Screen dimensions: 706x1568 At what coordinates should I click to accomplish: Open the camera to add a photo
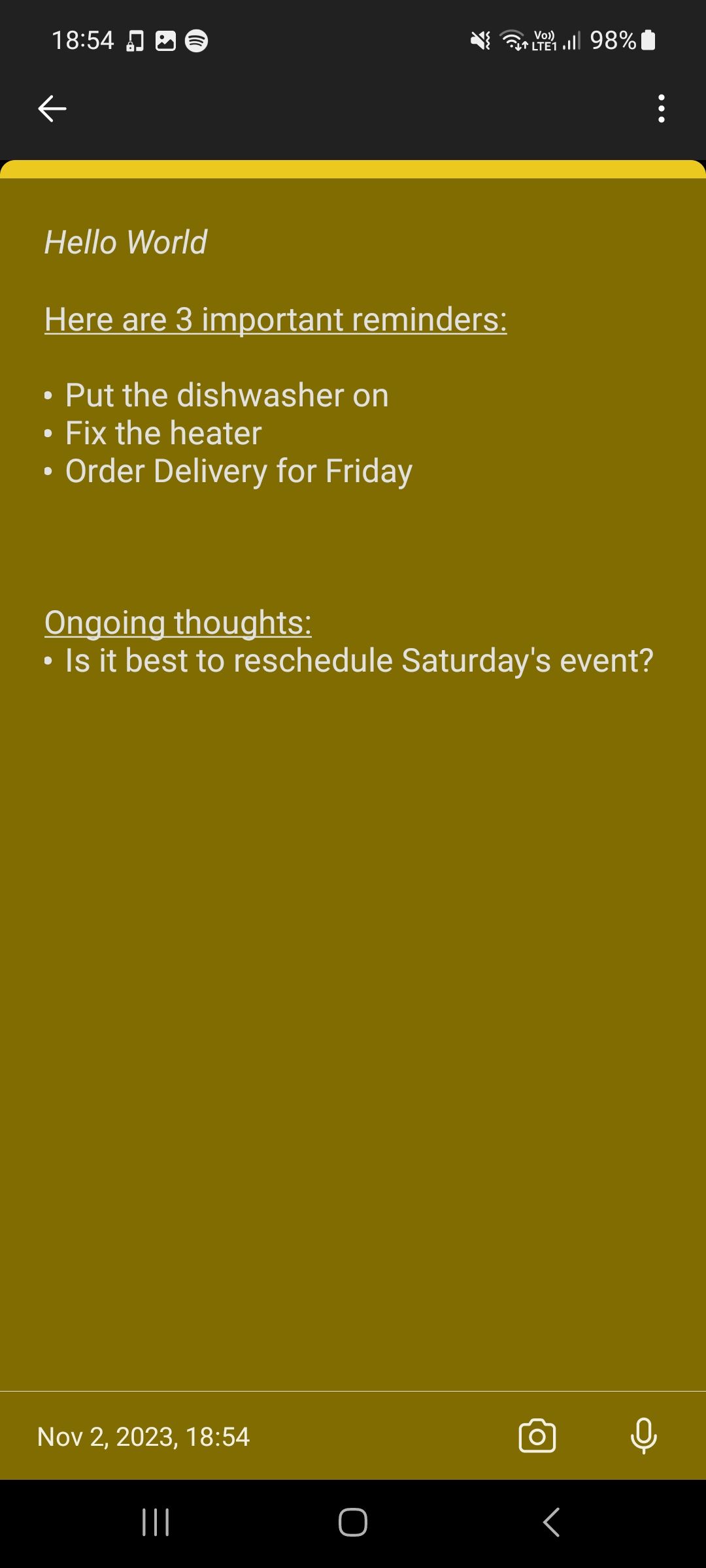(536, 1436)
